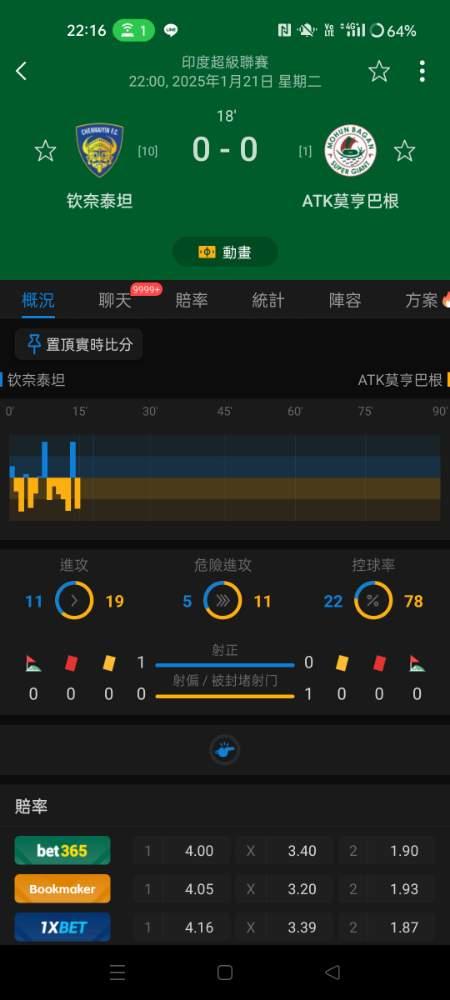Switch to the 賠率 tab

tap(191, 300)
